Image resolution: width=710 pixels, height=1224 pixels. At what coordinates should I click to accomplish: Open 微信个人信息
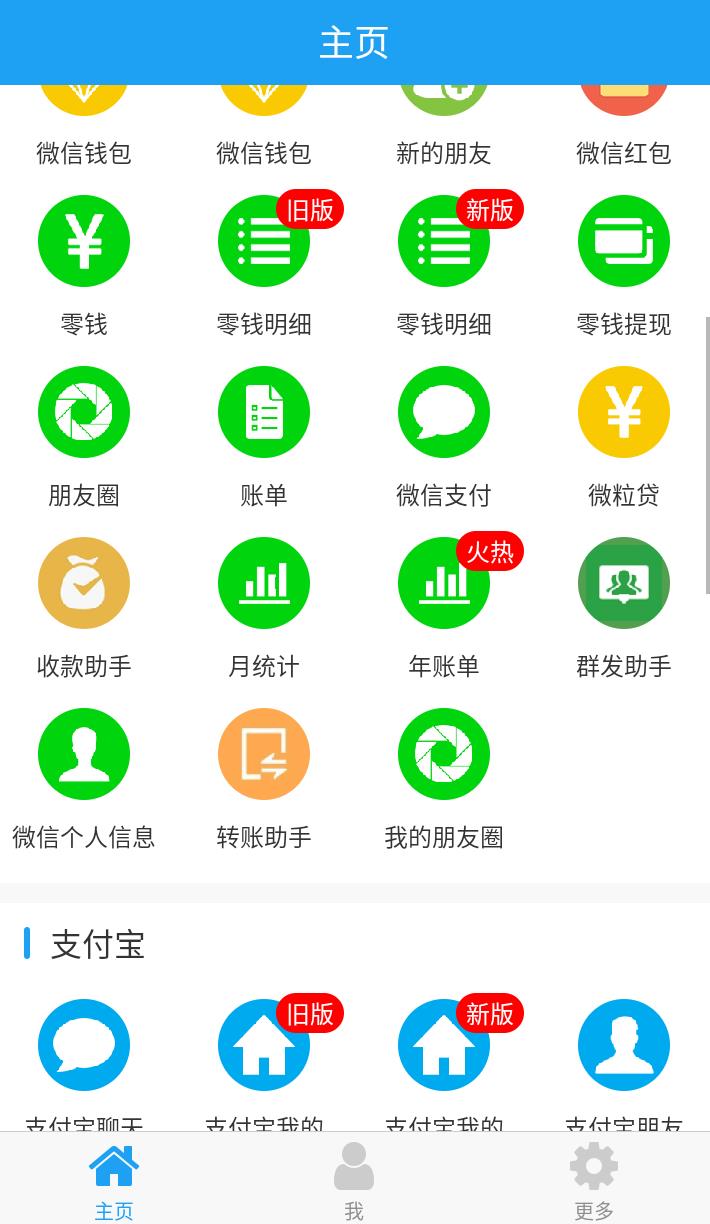coord(84,755)
